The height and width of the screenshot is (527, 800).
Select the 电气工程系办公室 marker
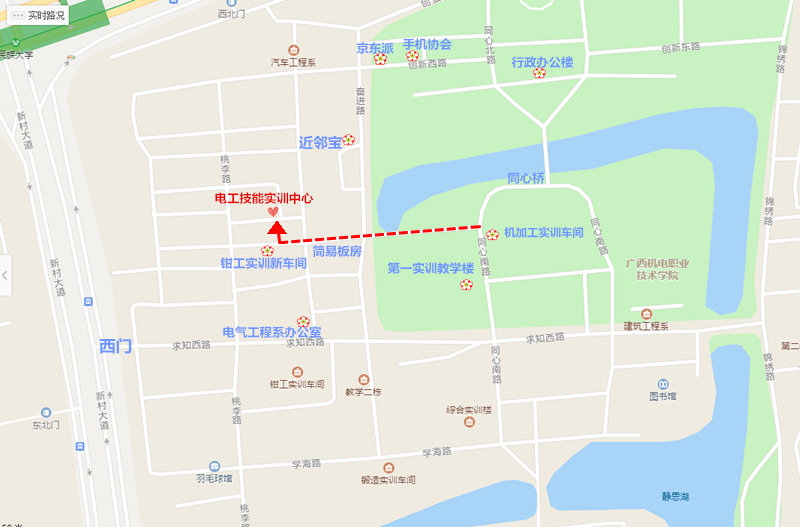303,321
